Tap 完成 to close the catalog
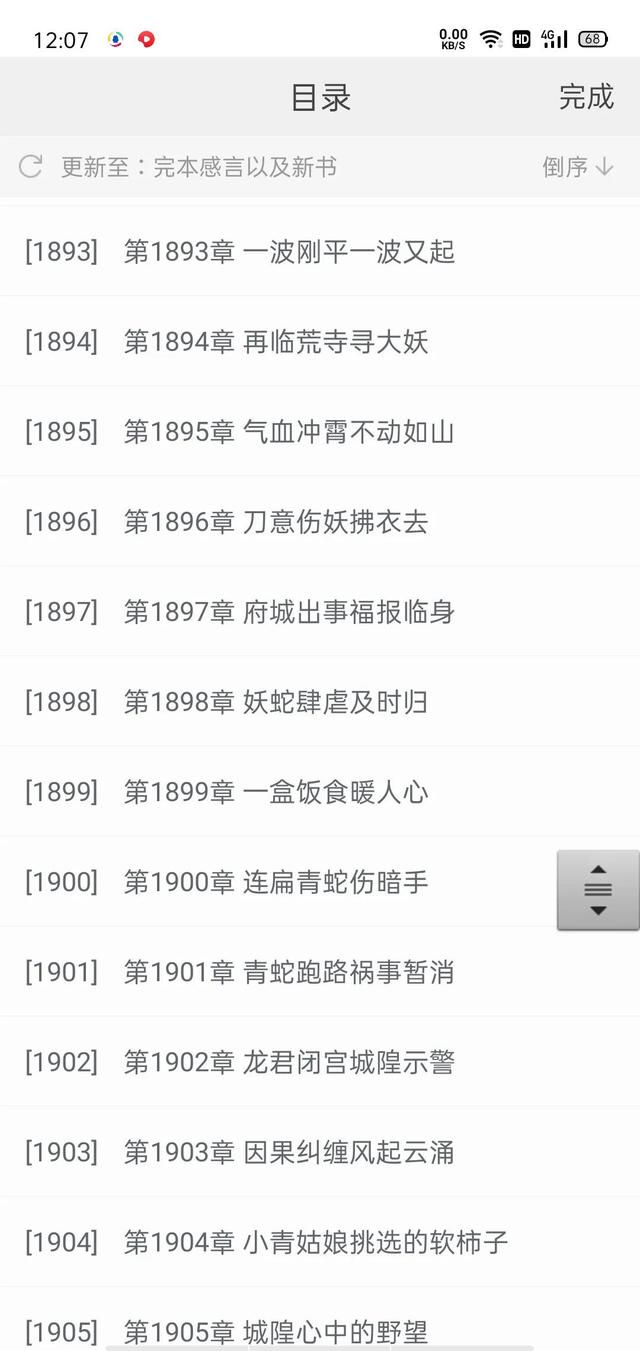The height and width of the screenshot is (1351, 640). (586, 97)
